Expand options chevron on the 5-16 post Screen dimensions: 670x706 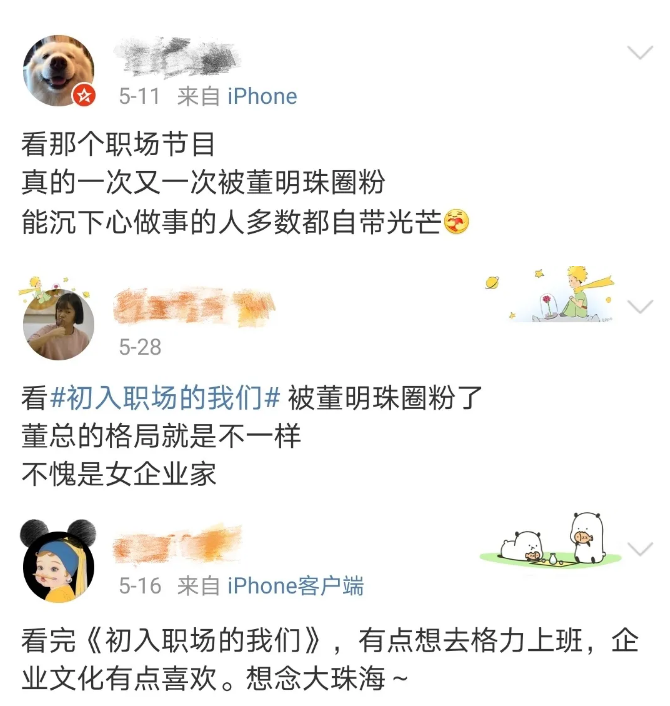coord(638,549)
